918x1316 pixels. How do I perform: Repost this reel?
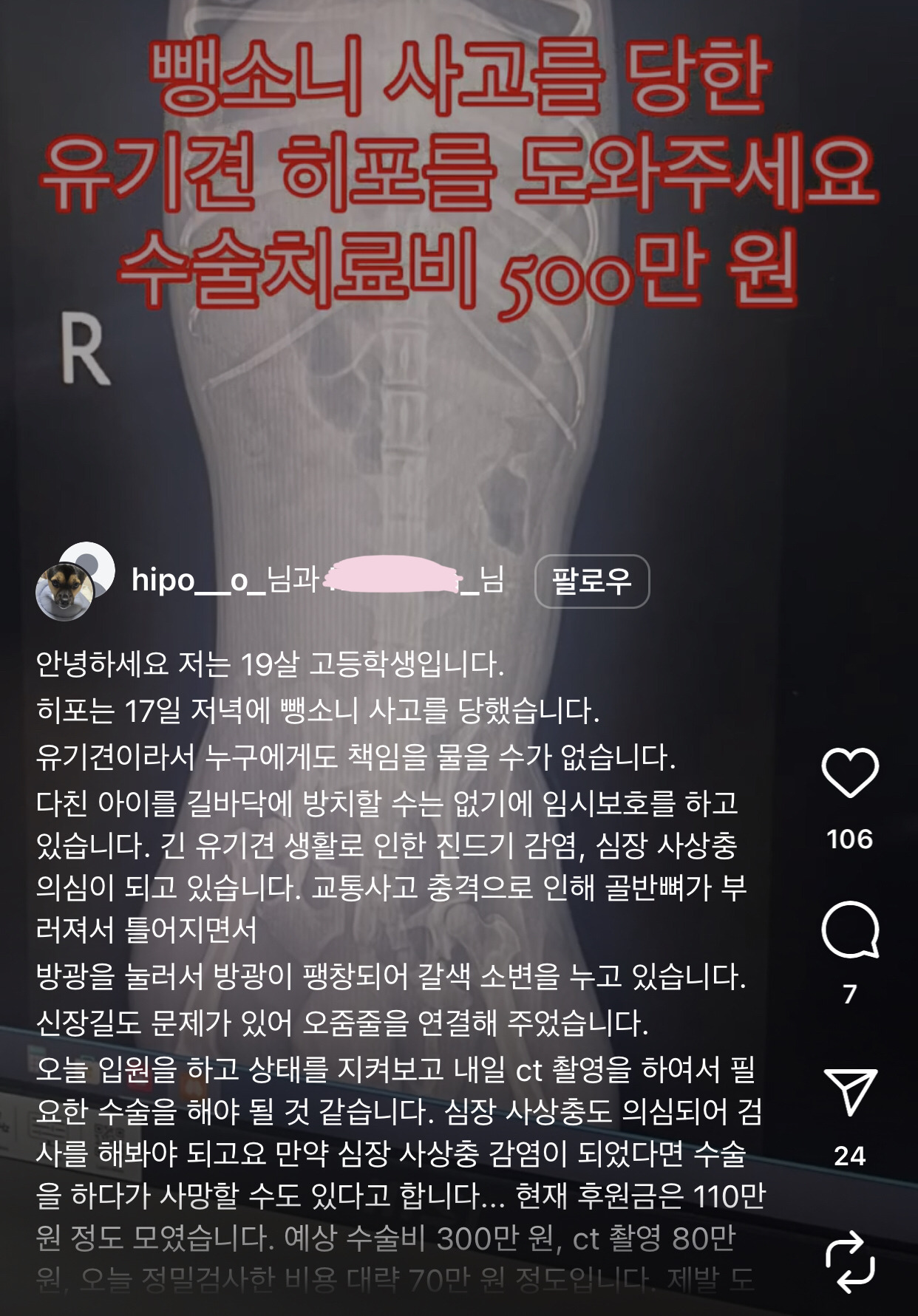point(850,1261)
